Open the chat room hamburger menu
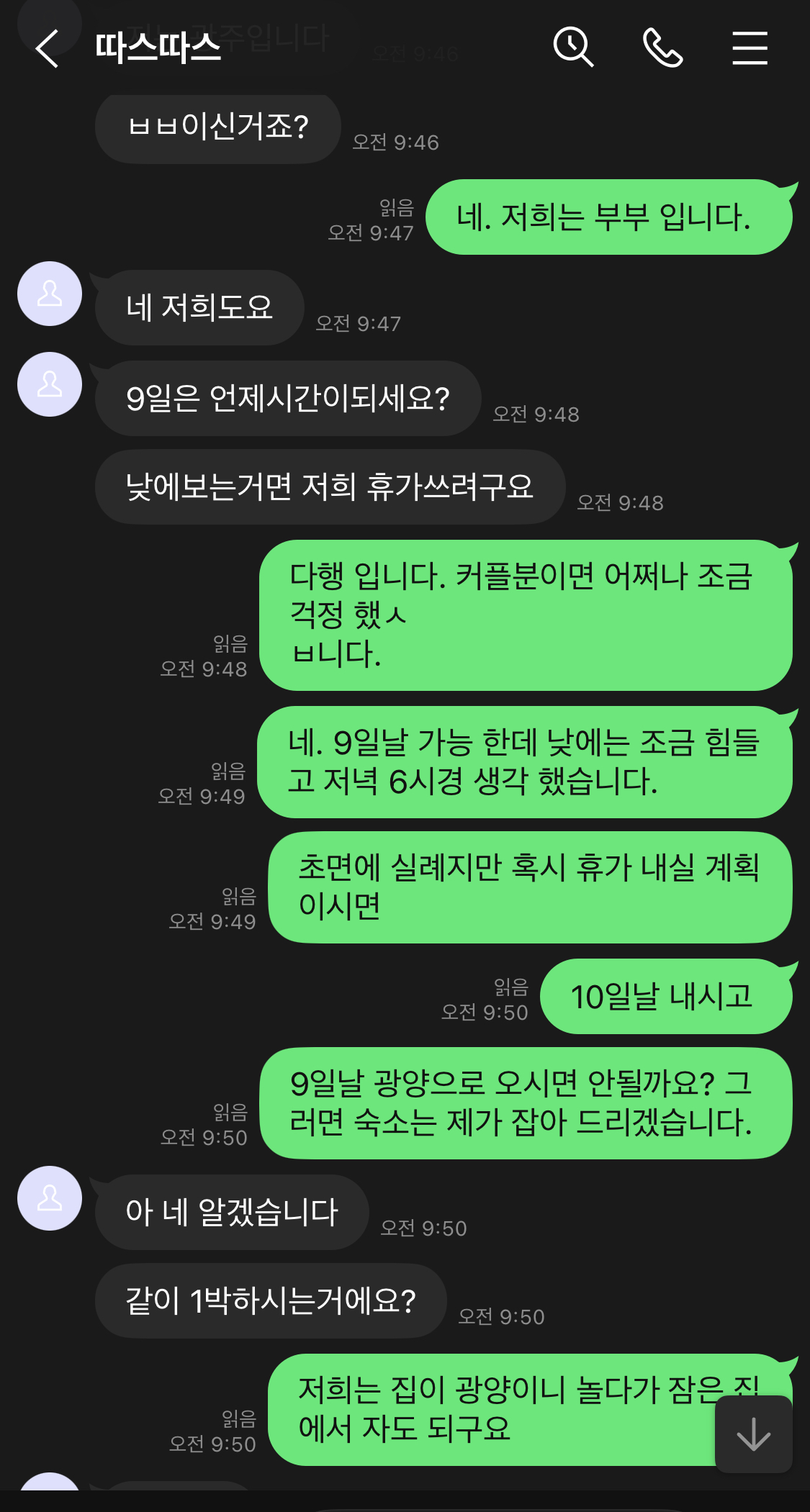The height and width of the screenshot is (1512, 810). coord(750,48)
